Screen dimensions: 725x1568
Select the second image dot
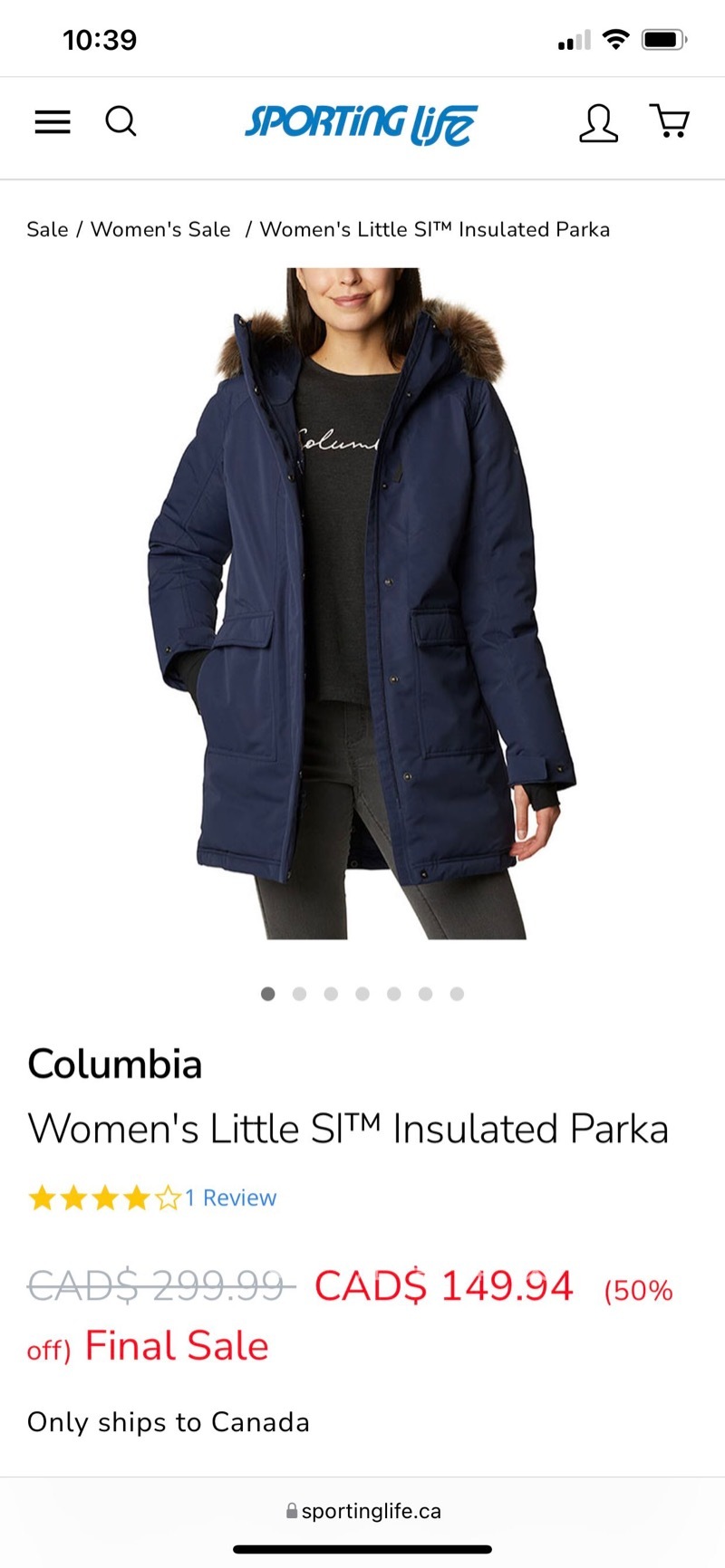(x=299, y=994)
